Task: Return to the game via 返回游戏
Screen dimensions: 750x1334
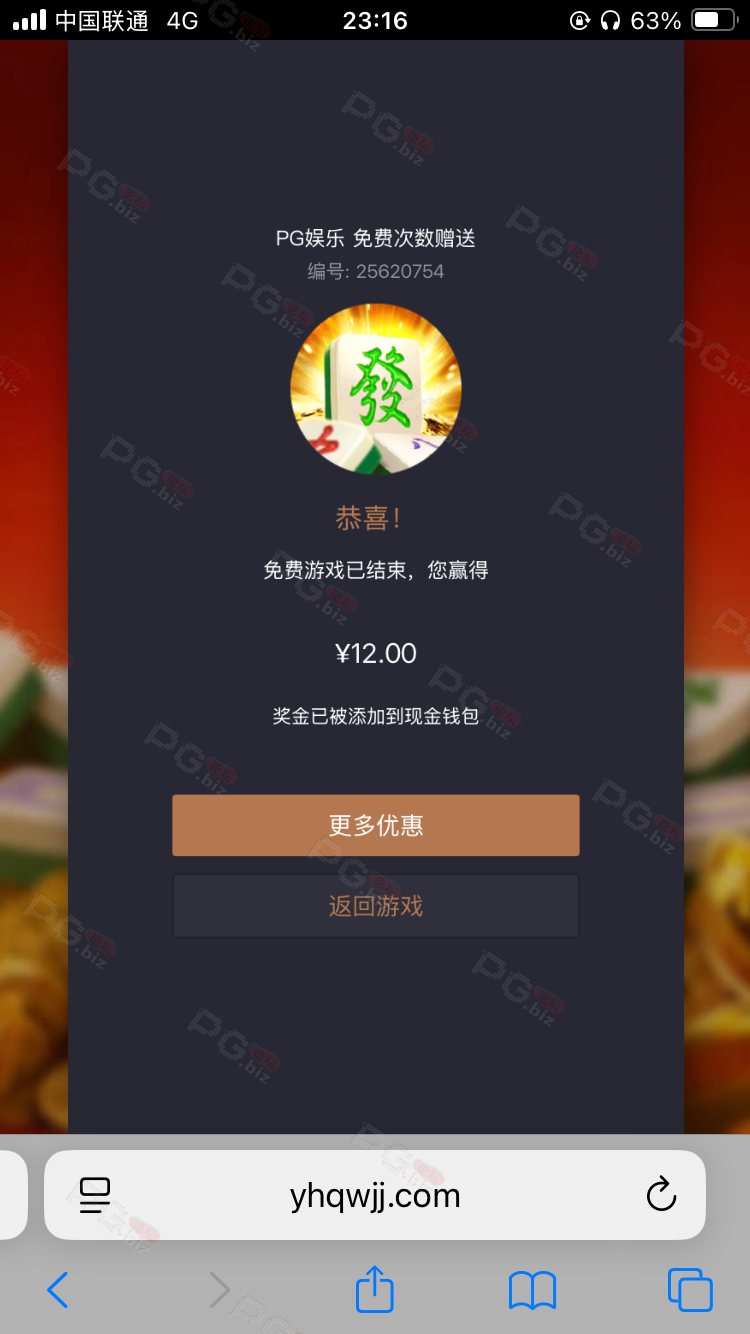Action: click(375, 906)
